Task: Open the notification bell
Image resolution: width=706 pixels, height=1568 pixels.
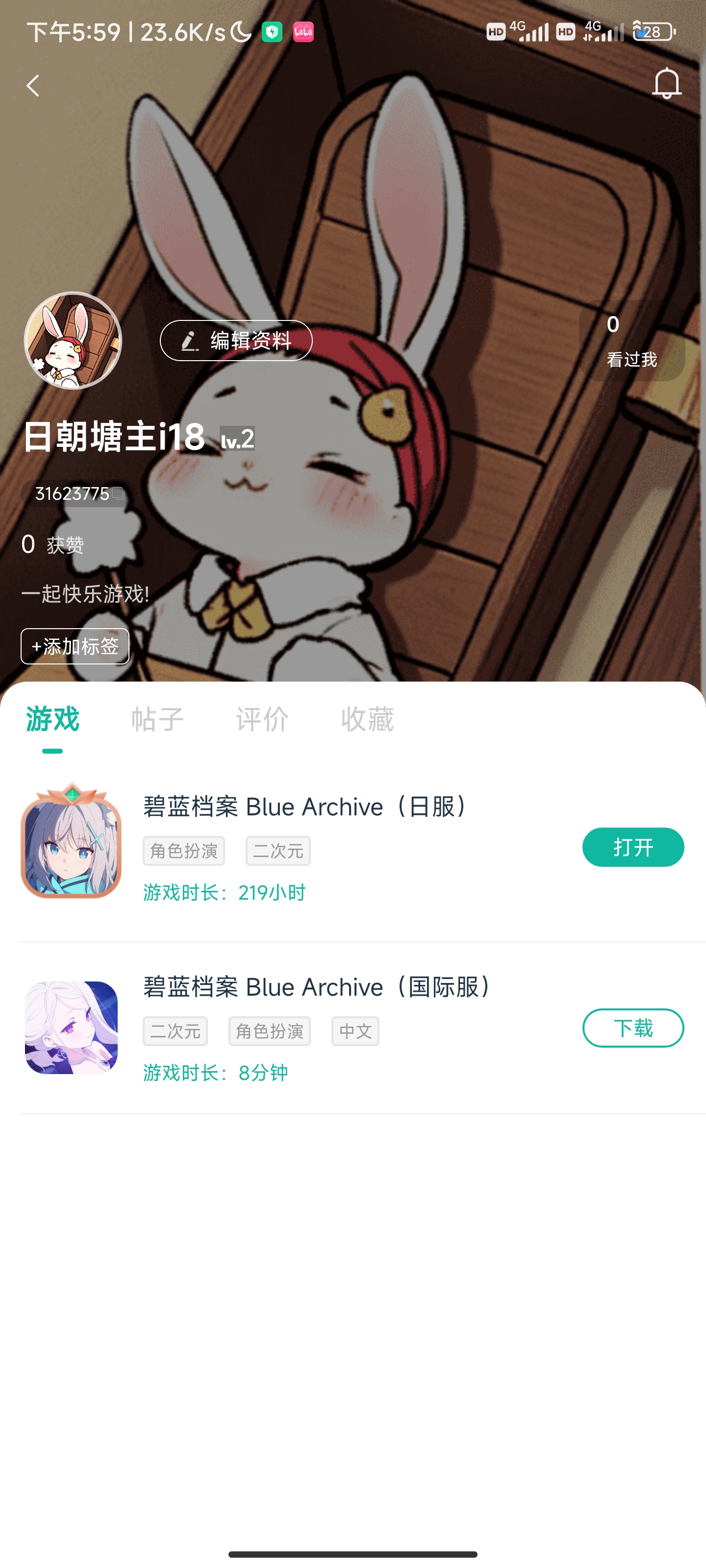Action: [x=666, y=83]
